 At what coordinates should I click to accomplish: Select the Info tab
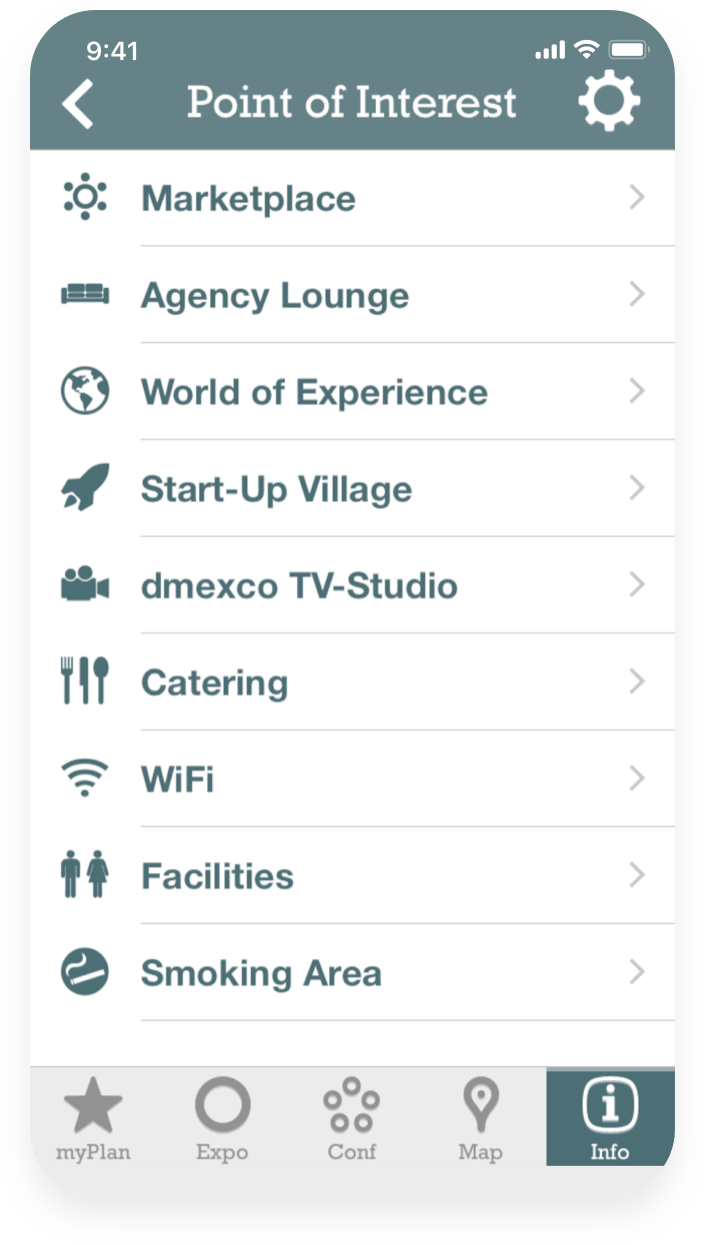[x=610, y=1117]
